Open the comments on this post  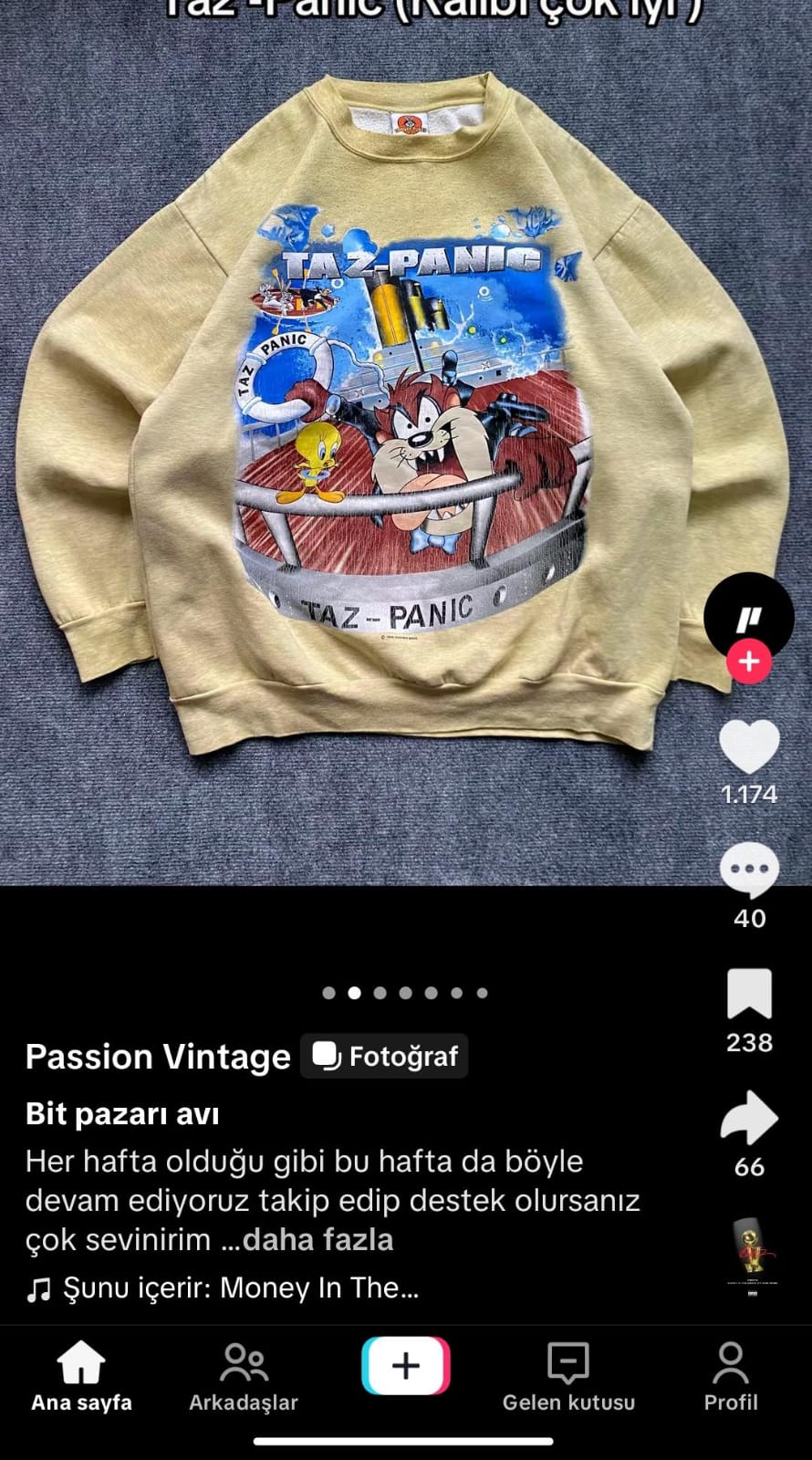(x=749, y=870)
